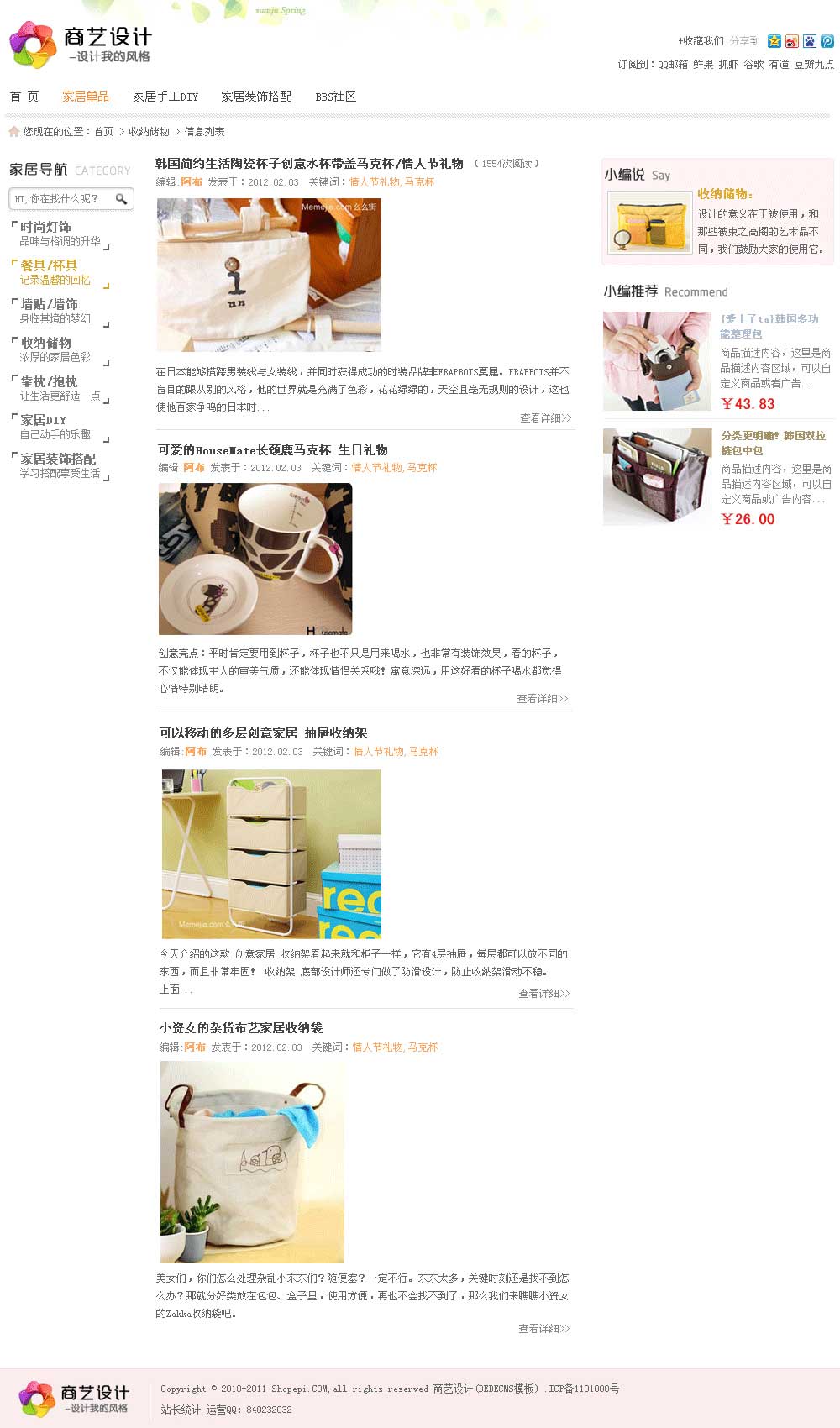Open the multi-drawer storage rack photo

[x=271, y=854]
